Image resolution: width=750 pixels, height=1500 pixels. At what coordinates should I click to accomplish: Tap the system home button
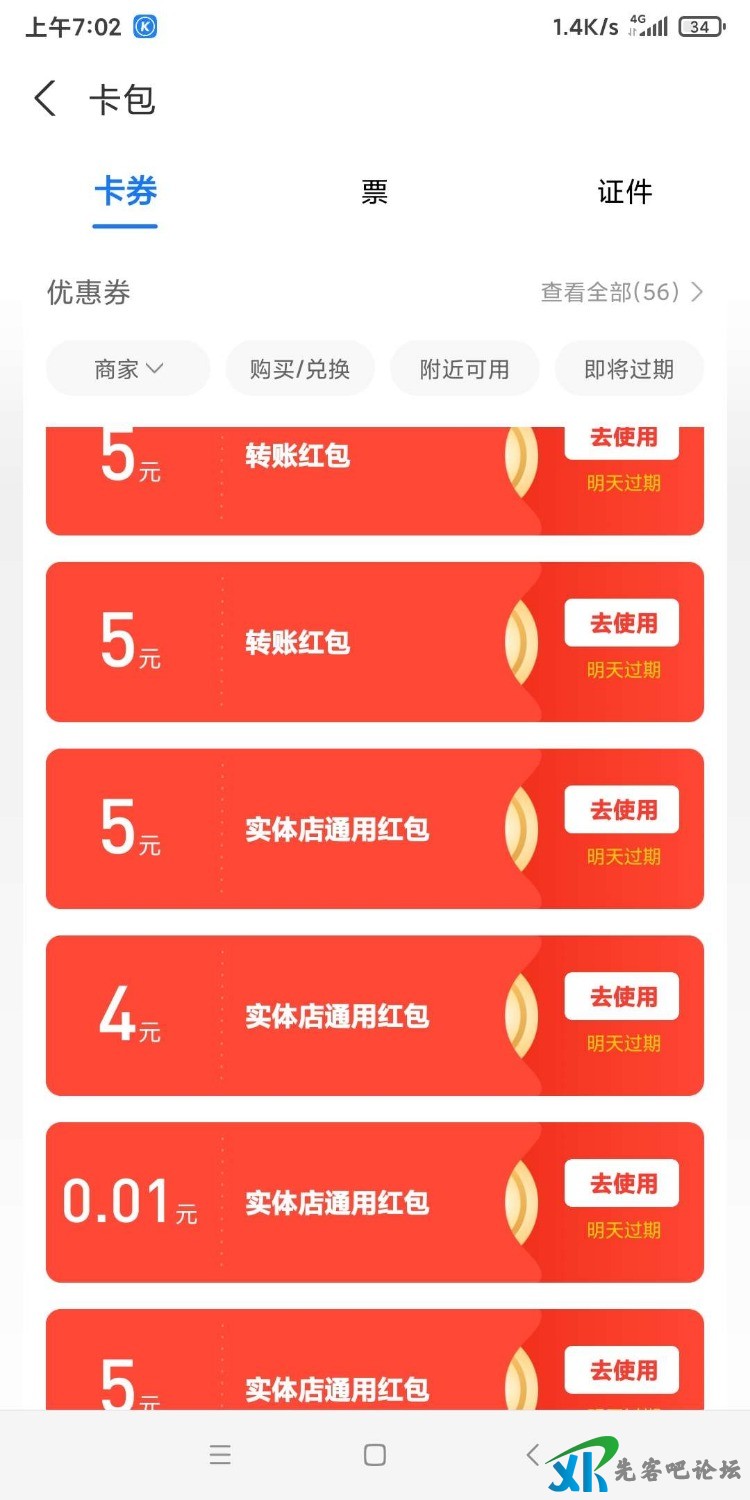375,1455
